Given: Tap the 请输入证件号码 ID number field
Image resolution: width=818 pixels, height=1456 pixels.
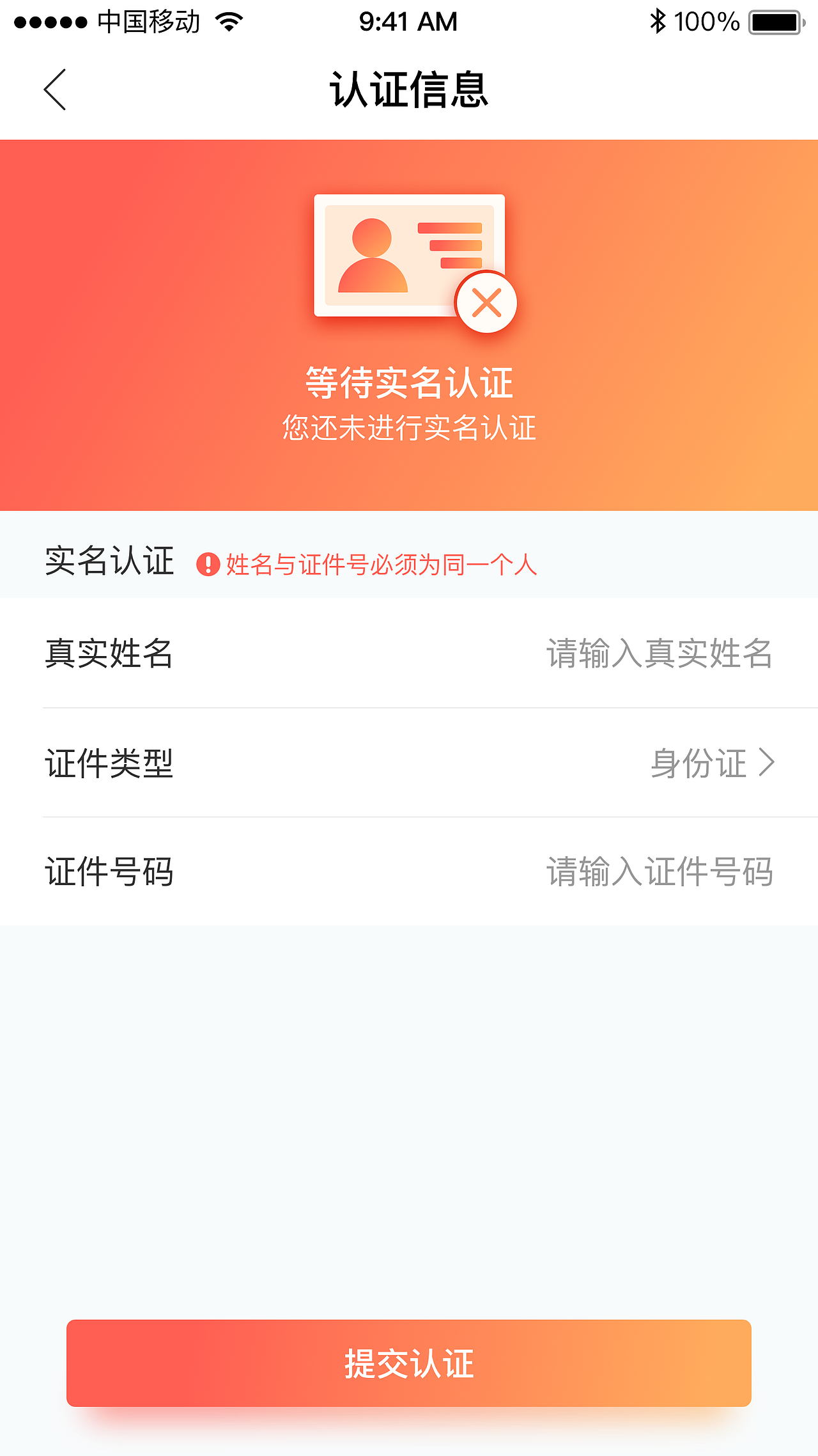Looking at the screenshot, I should (x=658, y=870).
